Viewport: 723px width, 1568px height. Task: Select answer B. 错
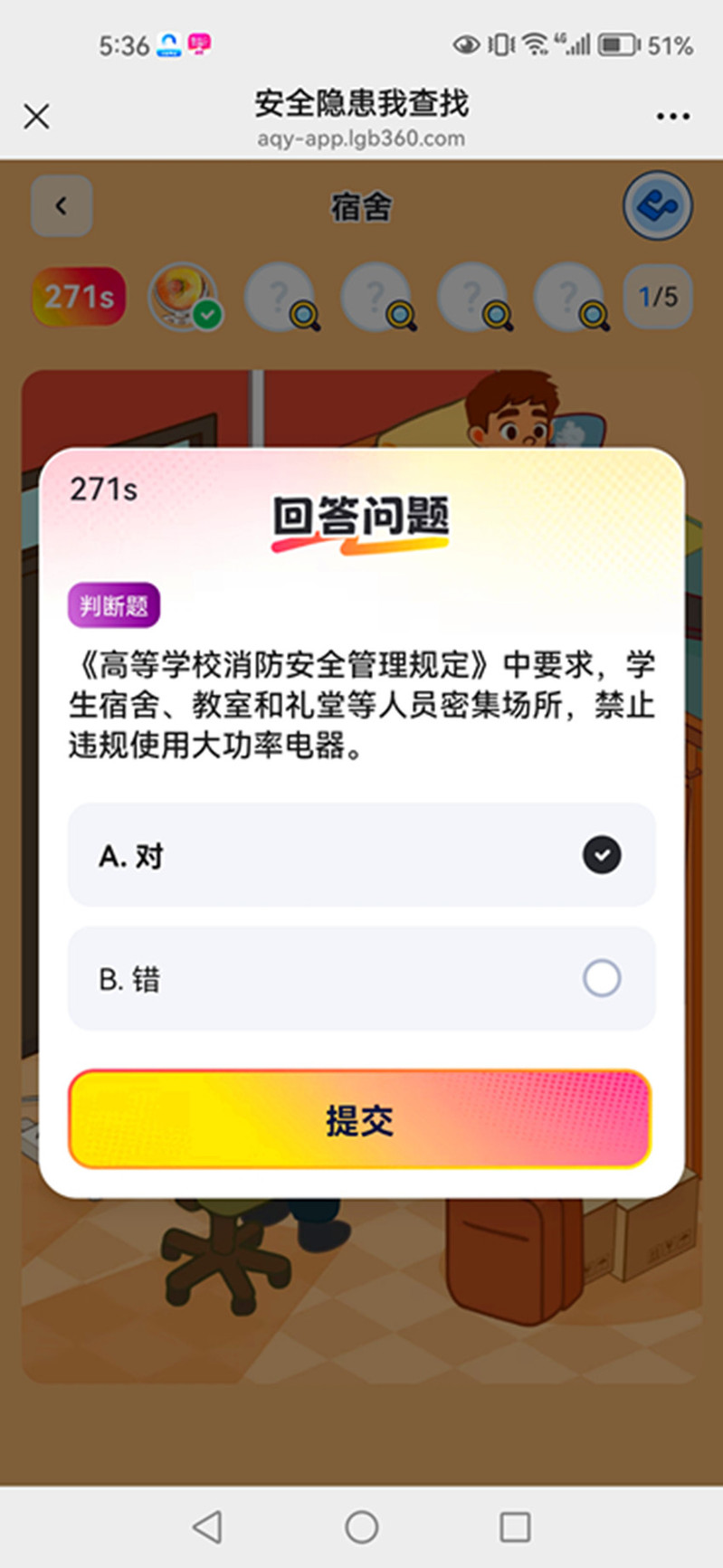pos(360,978)
